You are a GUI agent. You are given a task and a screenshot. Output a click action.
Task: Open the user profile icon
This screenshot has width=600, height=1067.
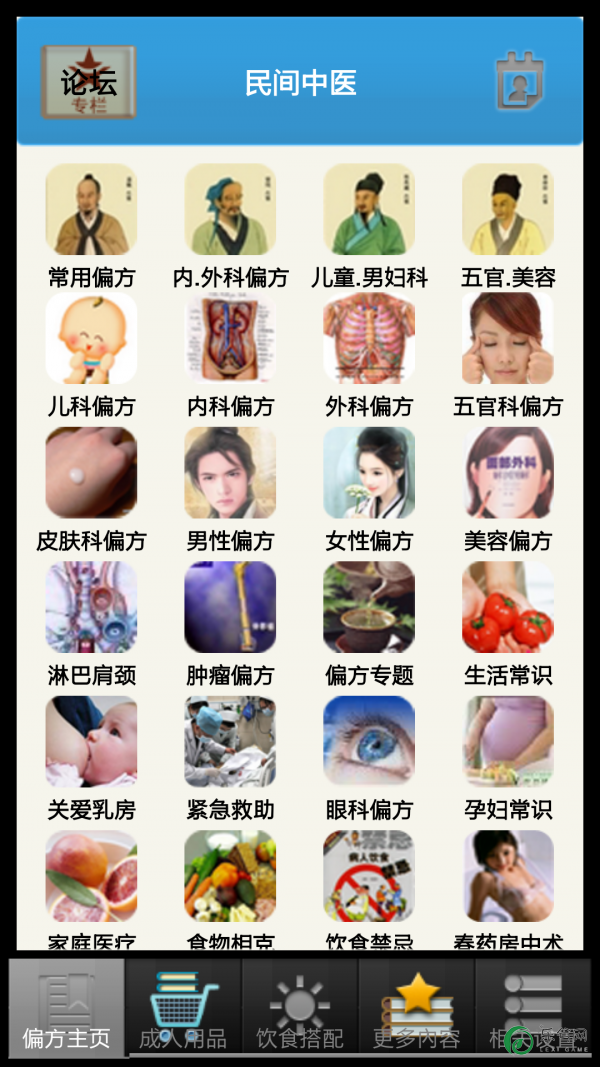[x=520, y=81]
